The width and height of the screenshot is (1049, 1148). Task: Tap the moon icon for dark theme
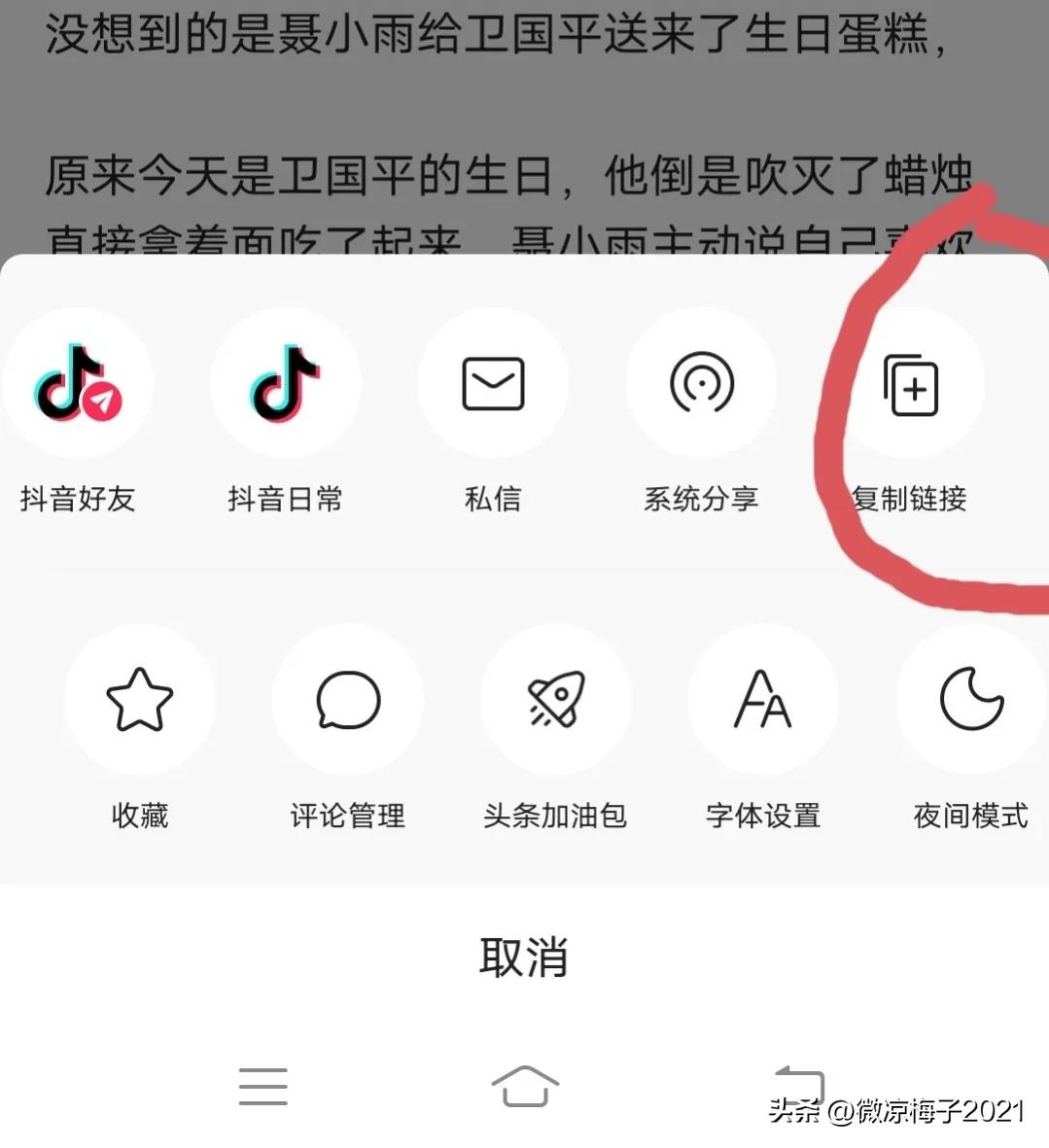[x=970, y=700]
